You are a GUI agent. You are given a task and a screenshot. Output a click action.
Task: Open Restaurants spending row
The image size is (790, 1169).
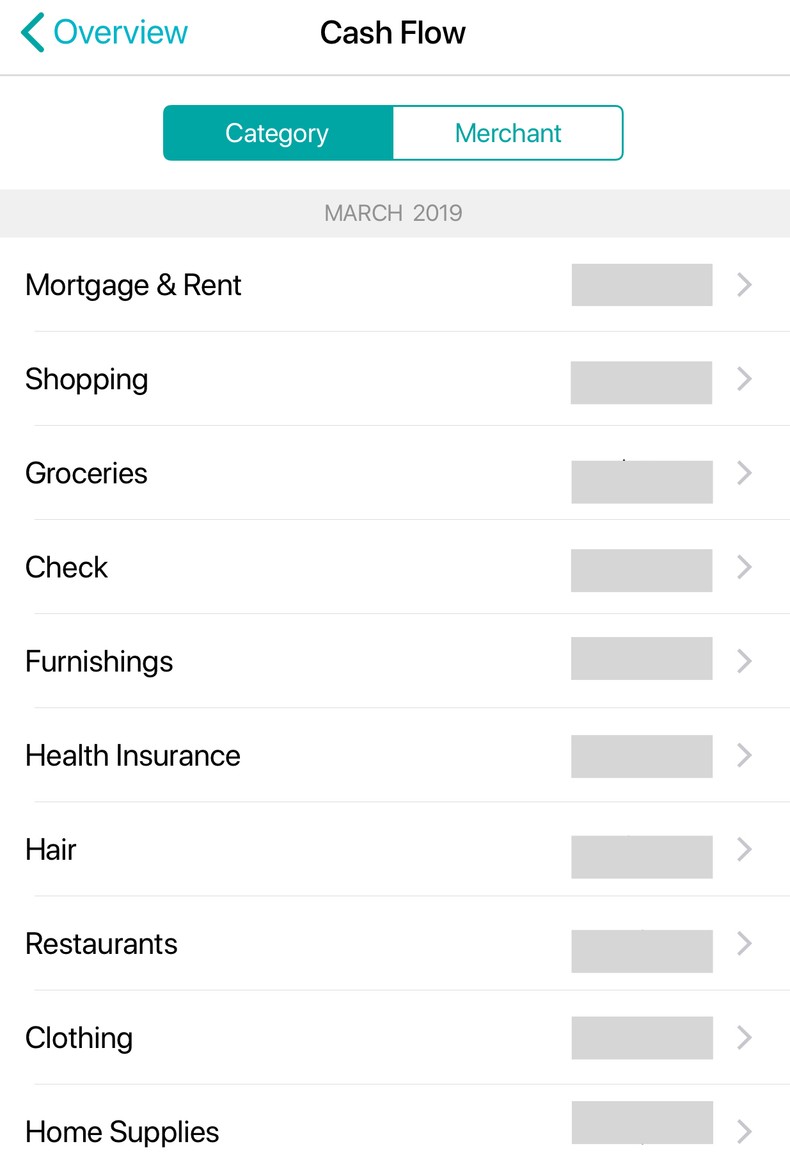394,944
